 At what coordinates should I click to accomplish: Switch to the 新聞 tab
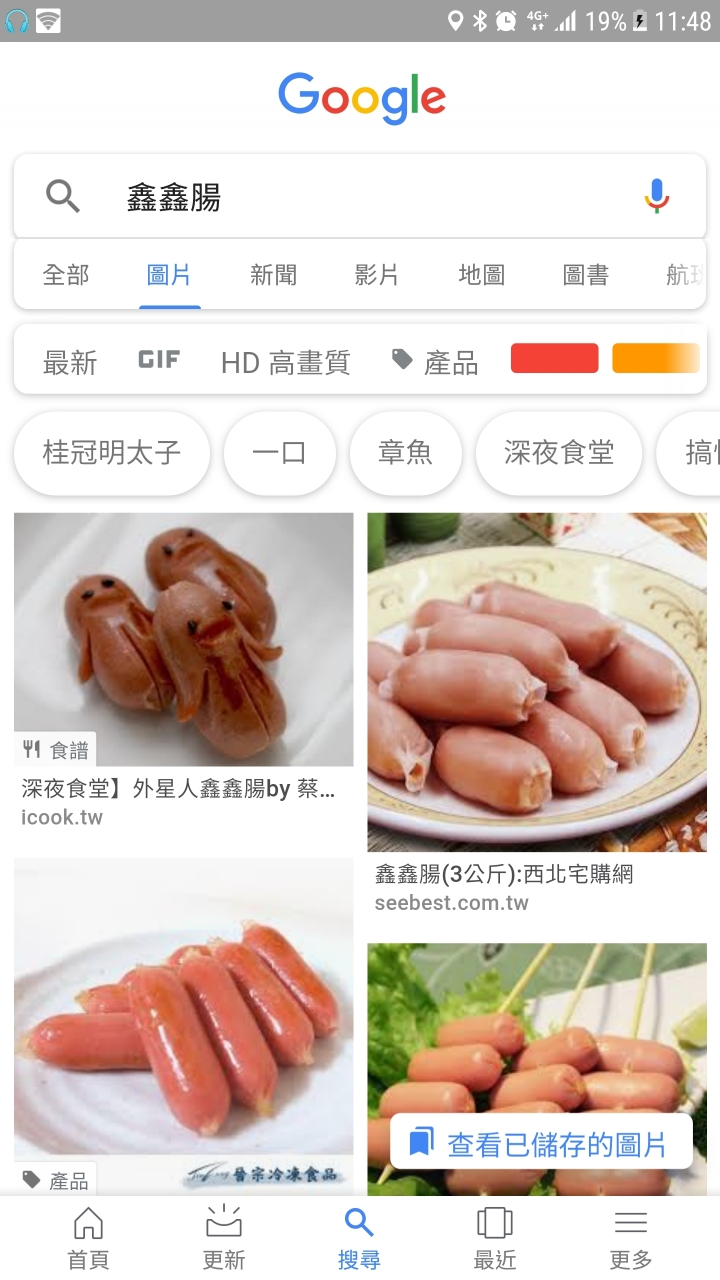[273, 275]
